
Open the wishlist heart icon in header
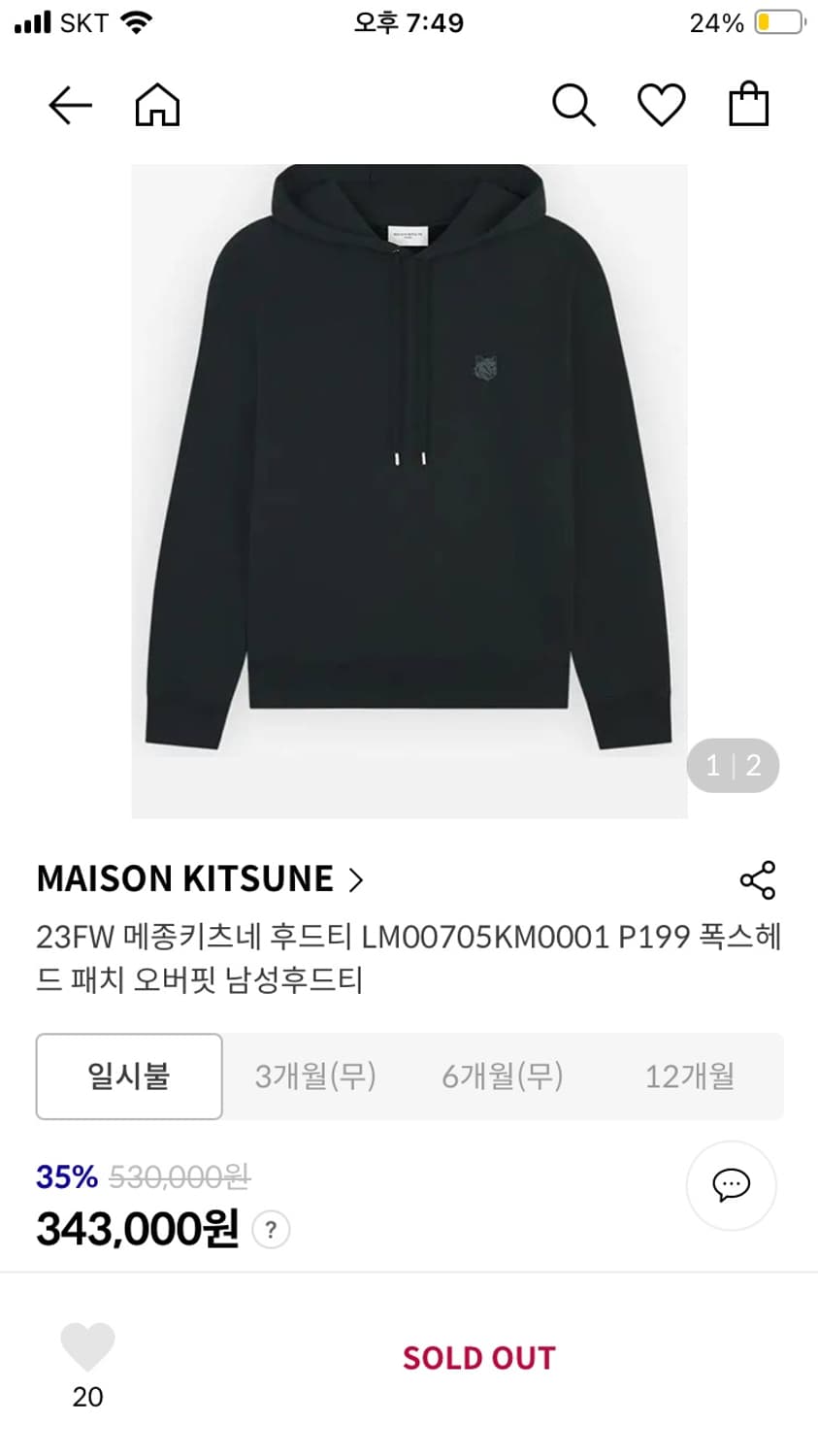pyautogui.click(x=661, y=105)
